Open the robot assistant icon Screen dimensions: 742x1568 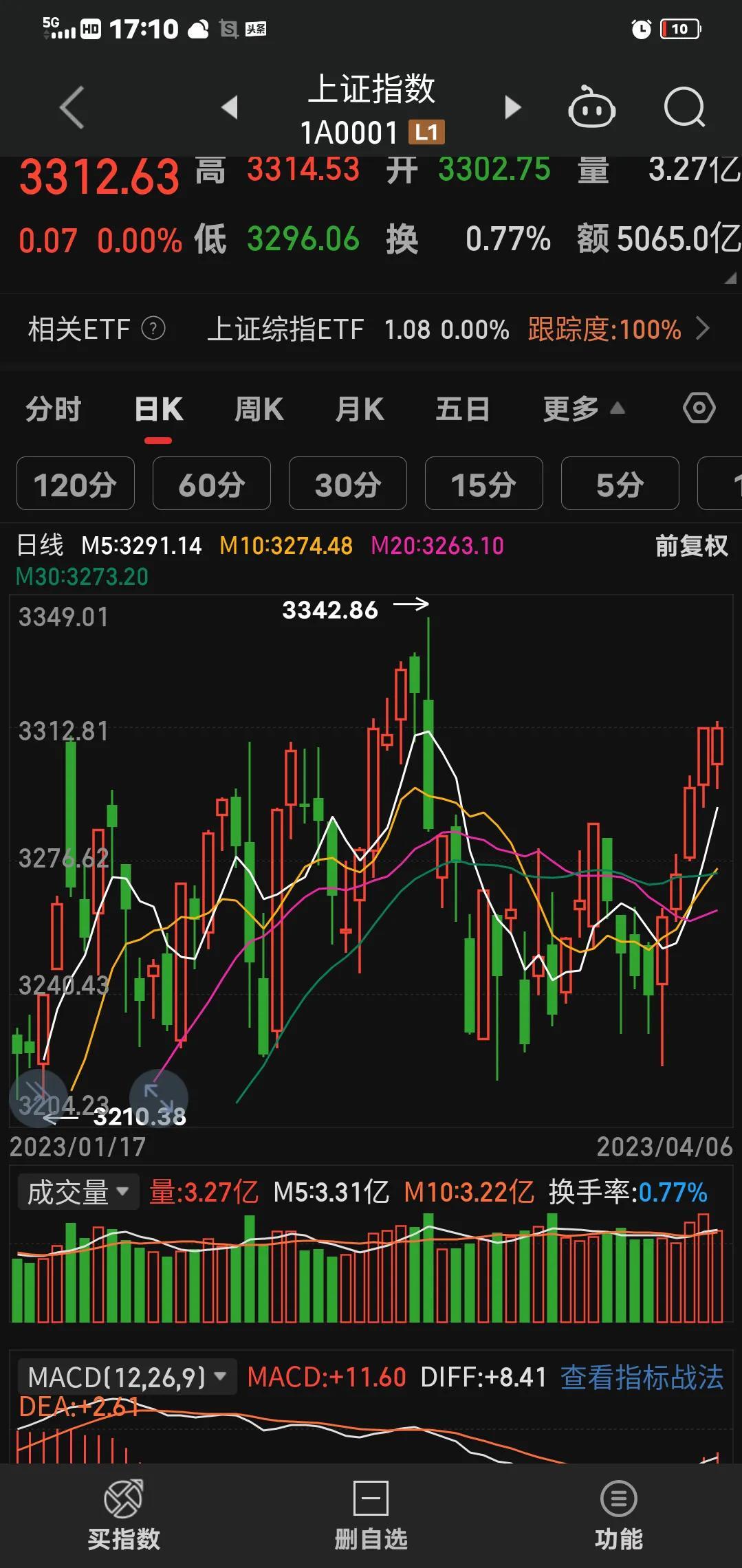click(x=591, y=107)
